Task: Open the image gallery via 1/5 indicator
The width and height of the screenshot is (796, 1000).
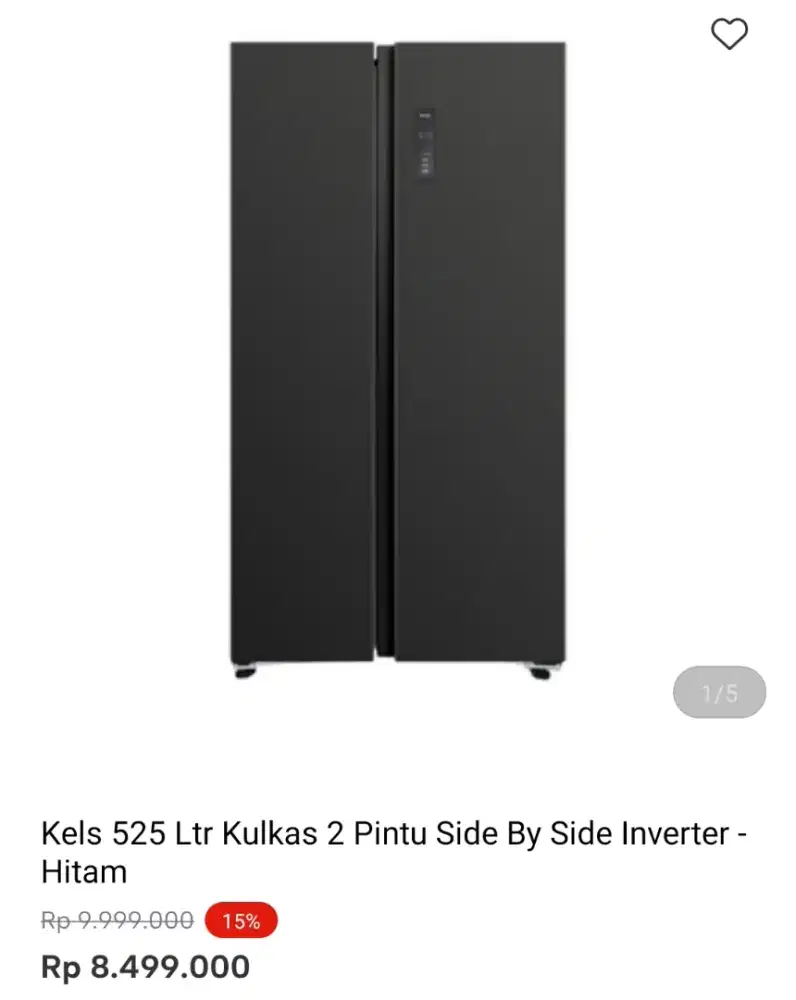Action: pos(720,692)
